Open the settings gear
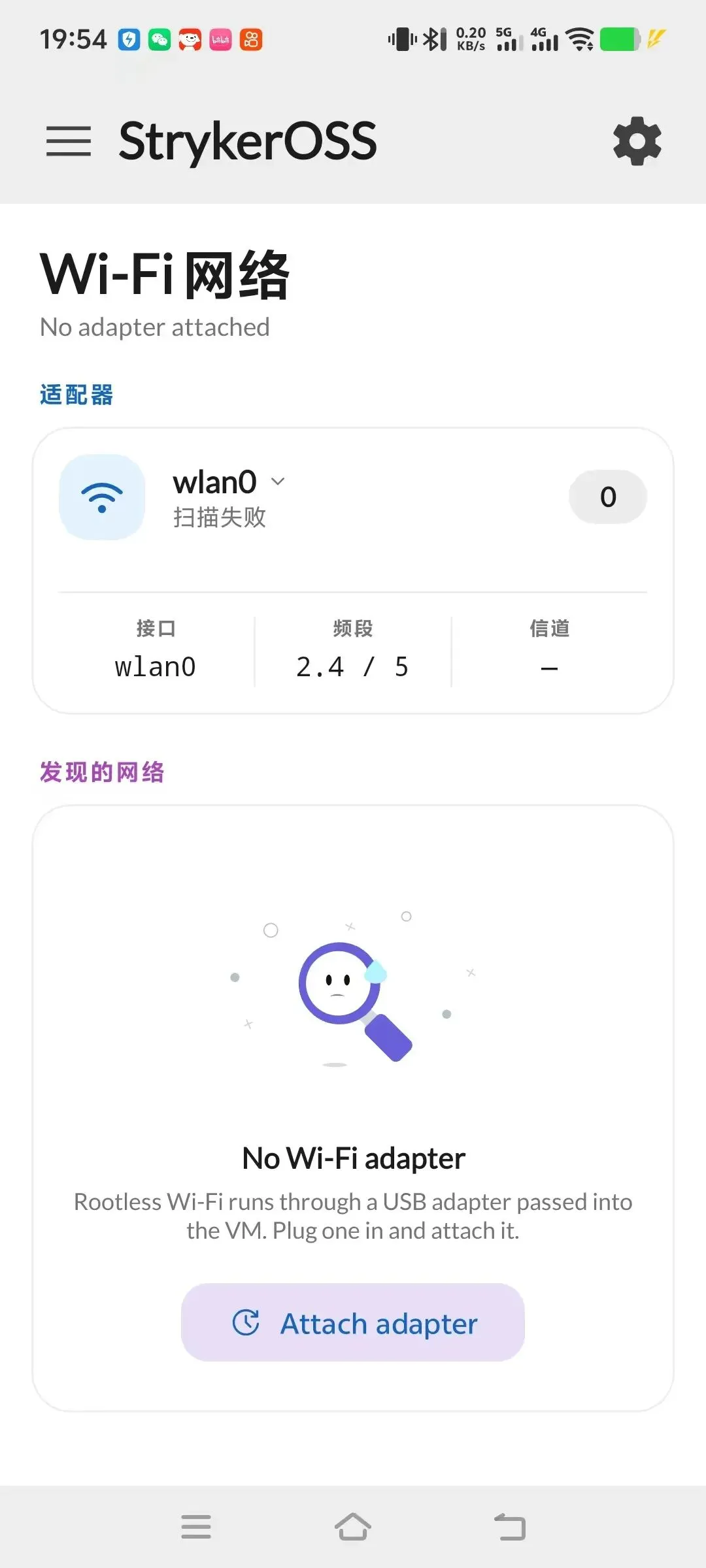Image resolution: width=706 pixels, height=1568 pixels. (637, 141)
